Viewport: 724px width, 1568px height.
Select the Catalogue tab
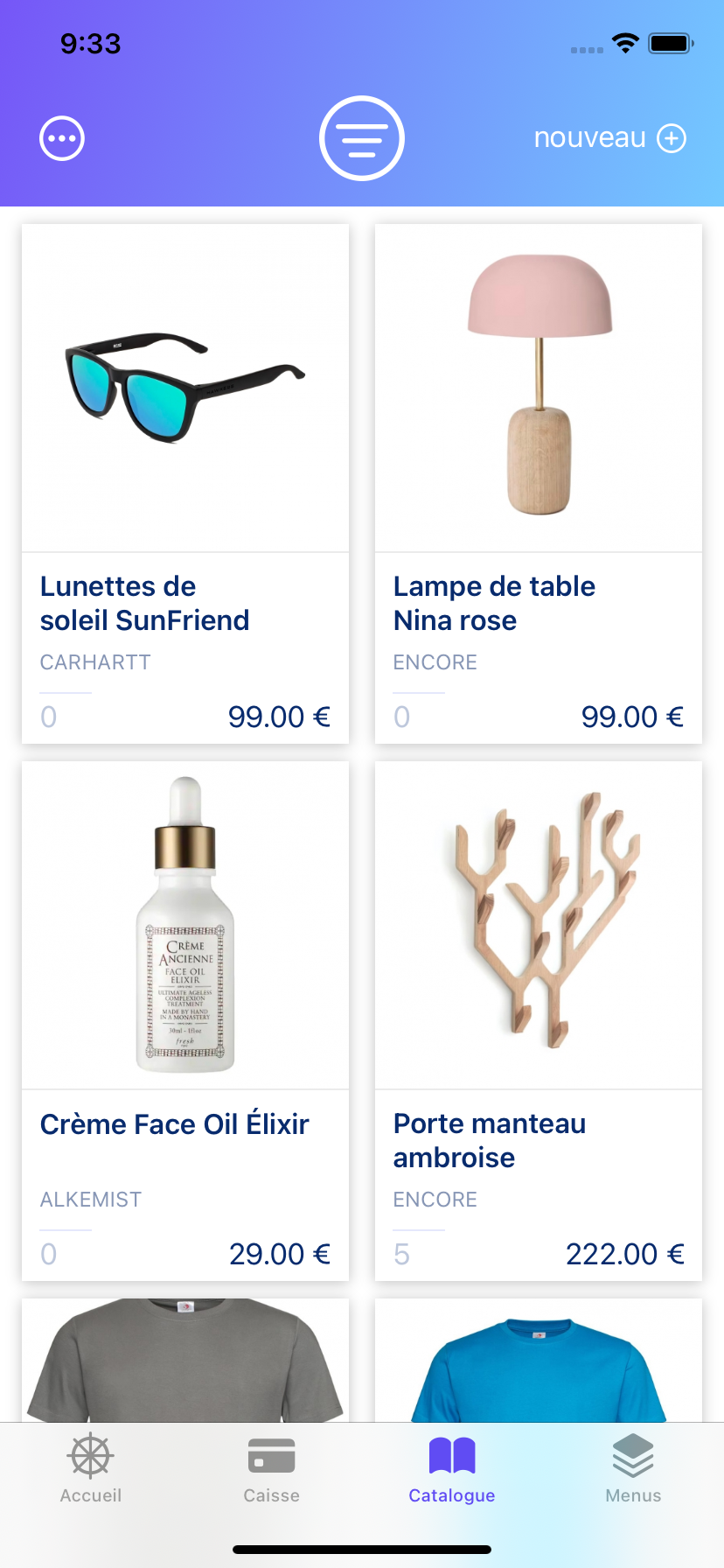click(452, 1470)
